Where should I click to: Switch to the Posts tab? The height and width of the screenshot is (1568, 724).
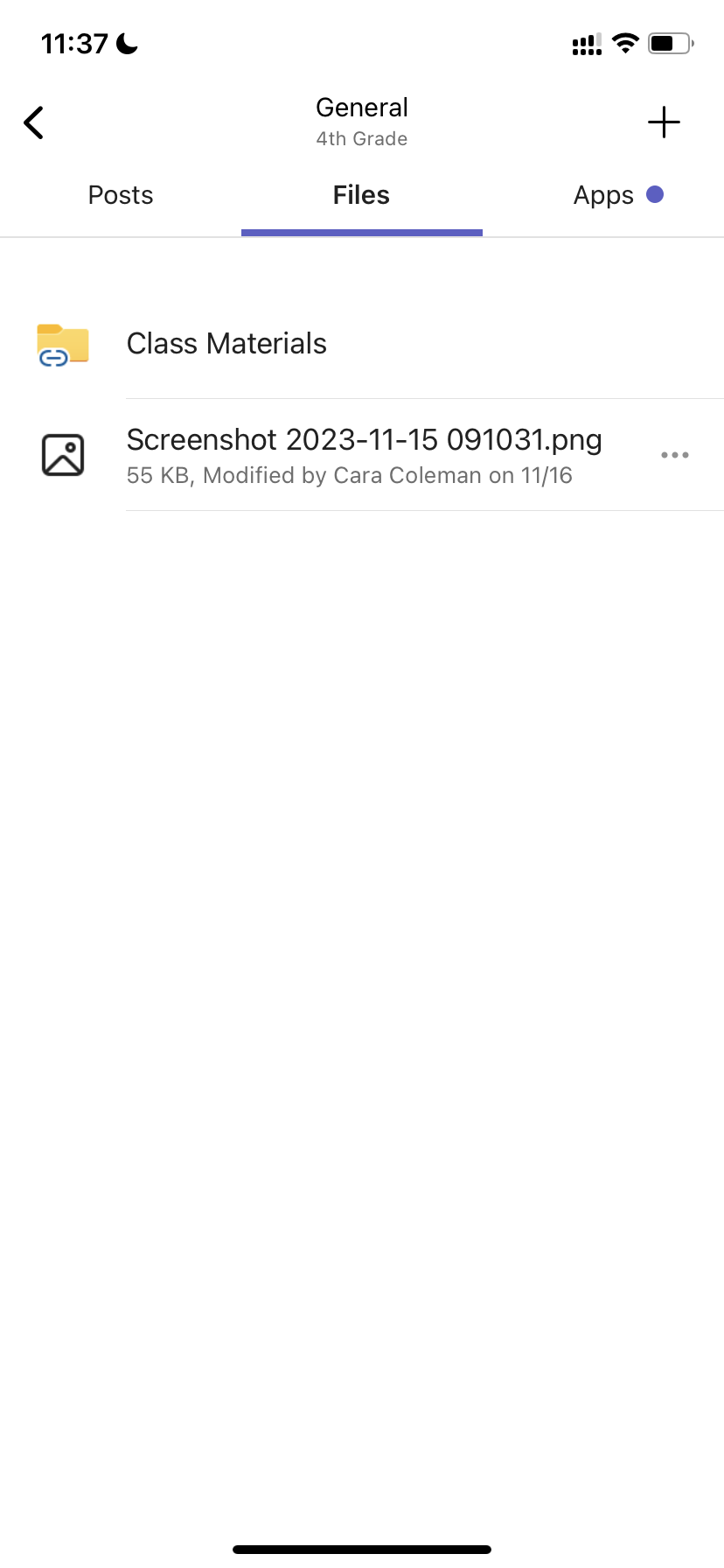pyautogui.click(x=121, y=195)
